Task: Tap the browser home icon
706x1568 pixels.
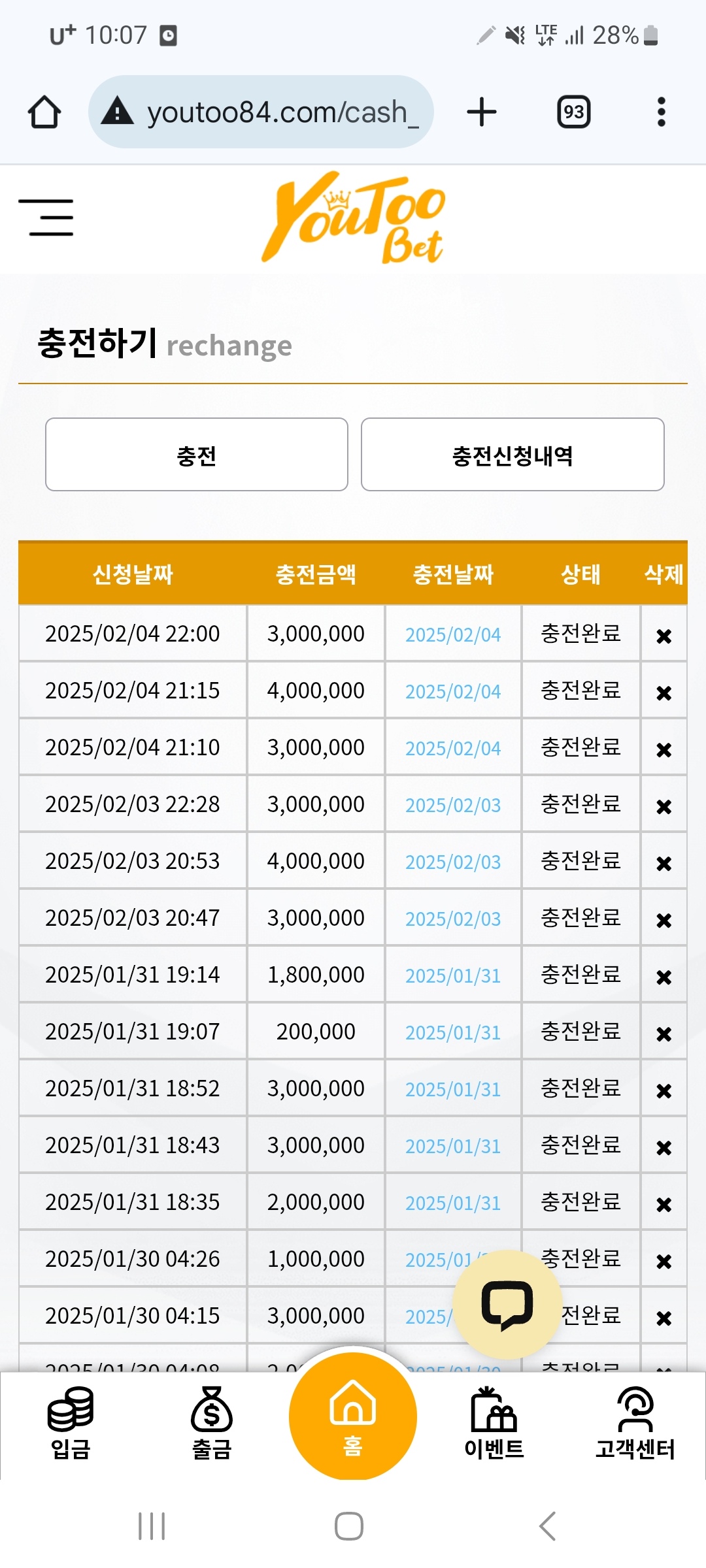Action: [44, 112]
